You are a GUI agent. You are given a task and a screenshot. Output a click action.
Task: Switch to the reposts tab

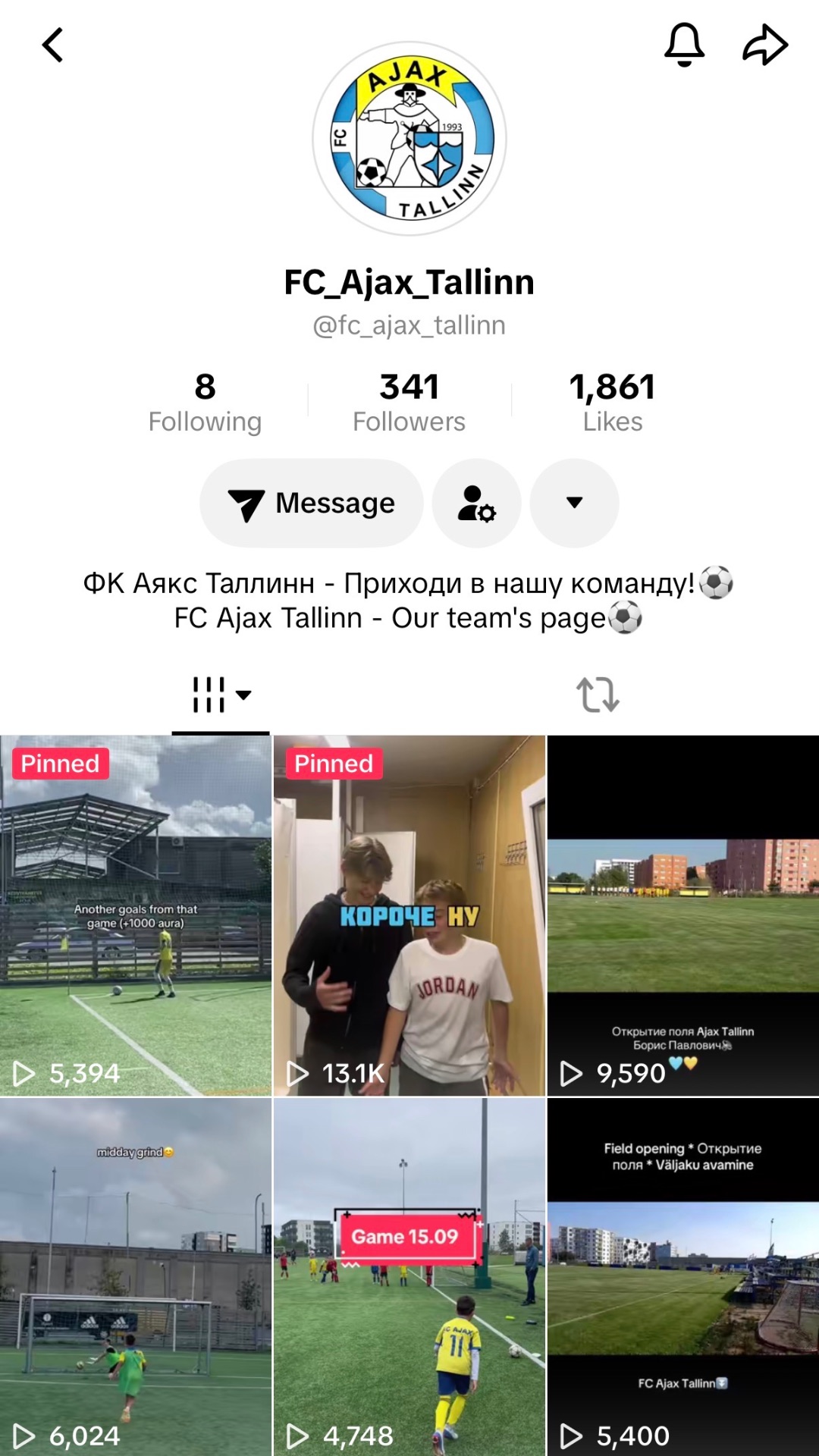coord(598,694)
